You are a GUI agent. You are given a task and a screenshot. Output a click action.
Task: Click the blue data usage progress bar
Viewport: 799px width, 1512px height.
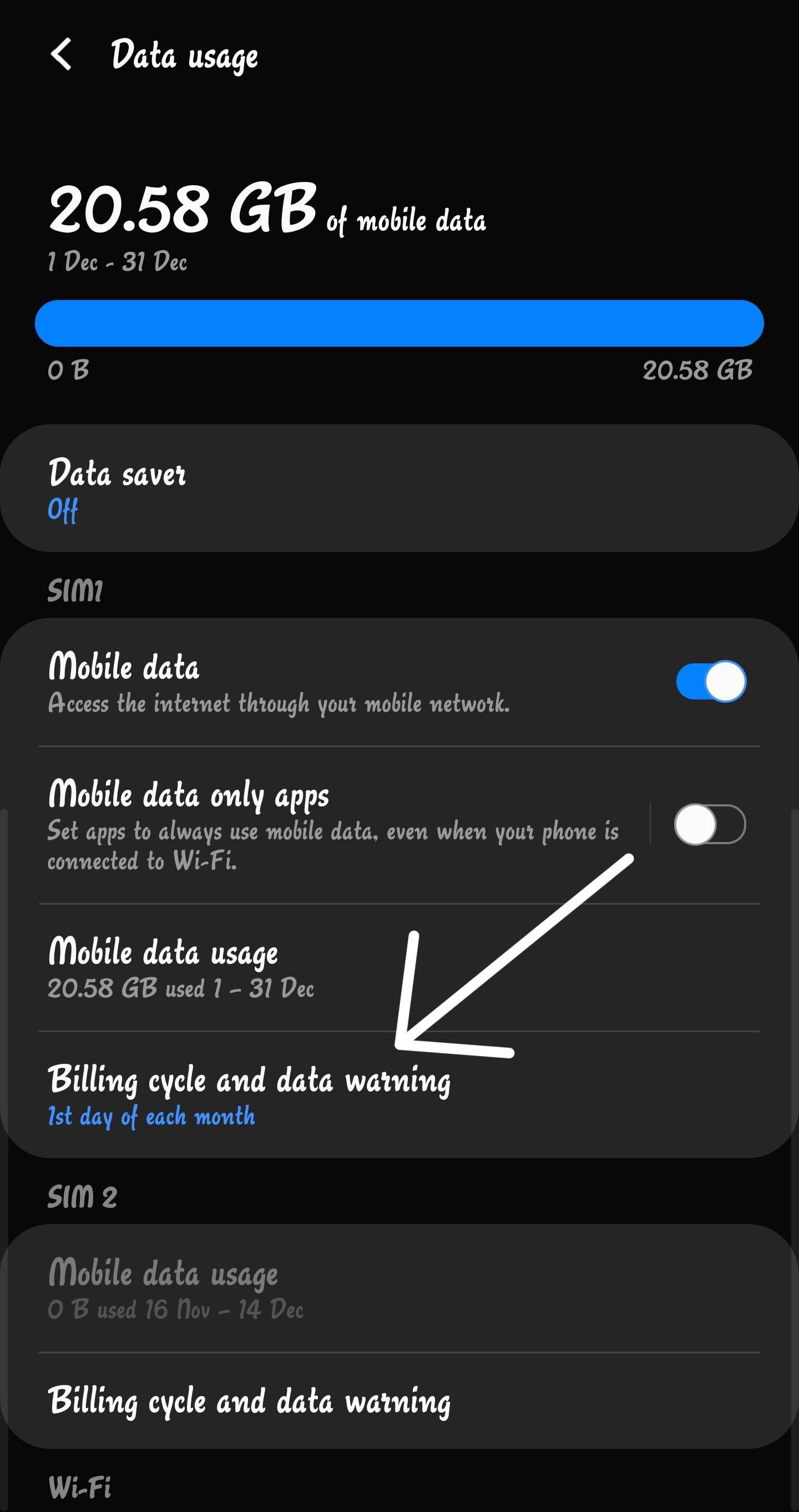399,322
